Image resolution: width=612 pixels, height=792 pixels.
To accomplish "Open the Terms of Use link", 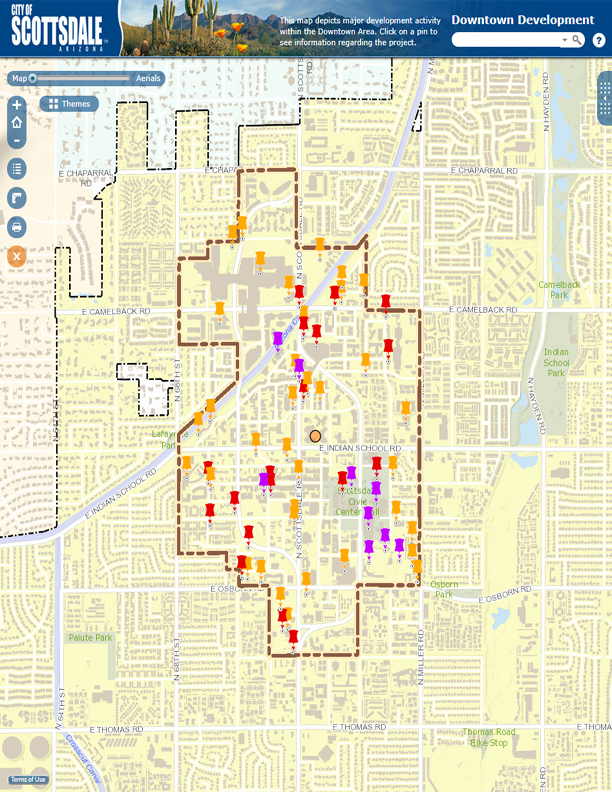I will 28,780.
